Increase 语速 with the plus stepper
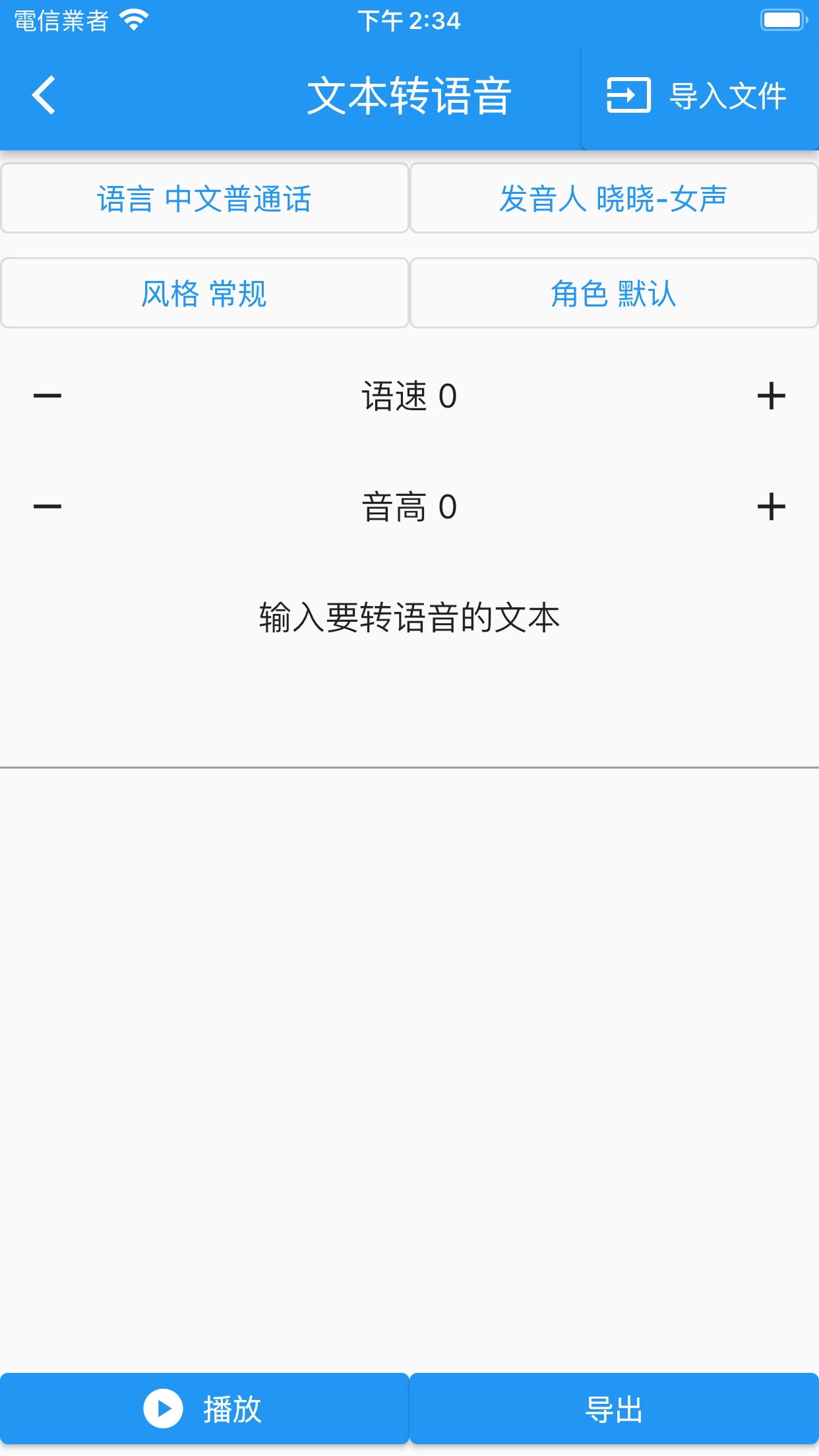 click(x=772, y=396)
